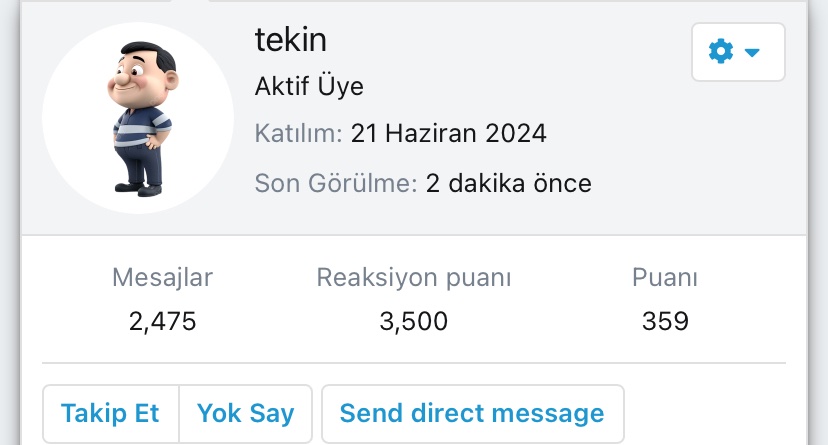
Task: Tap Takip Et to follow tekin
Action: pos(110,413)
